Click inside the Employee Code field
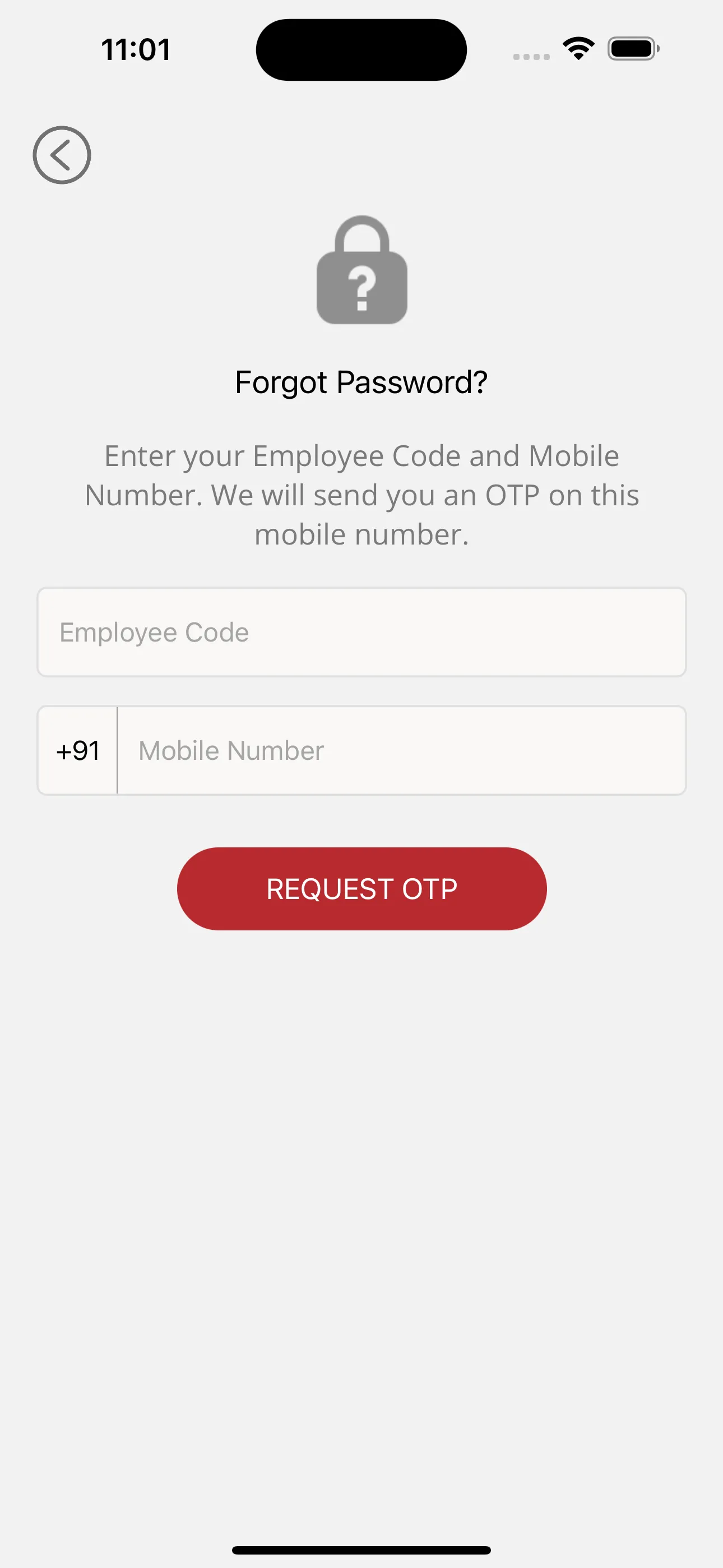 point(361,632)
